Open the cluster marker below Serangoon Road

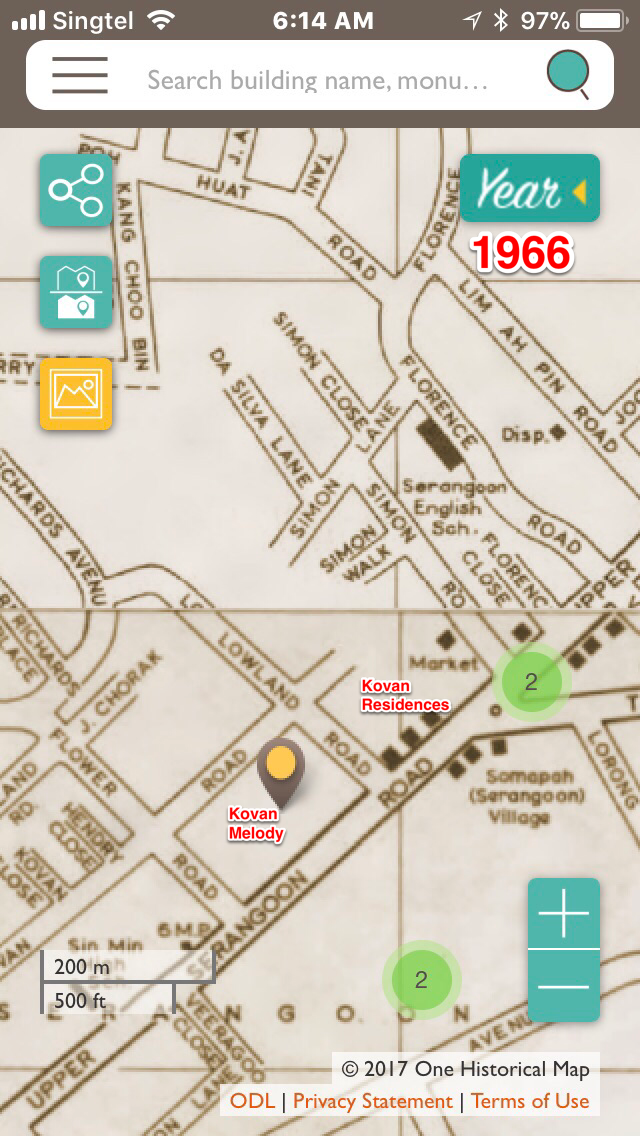[421, 979]
